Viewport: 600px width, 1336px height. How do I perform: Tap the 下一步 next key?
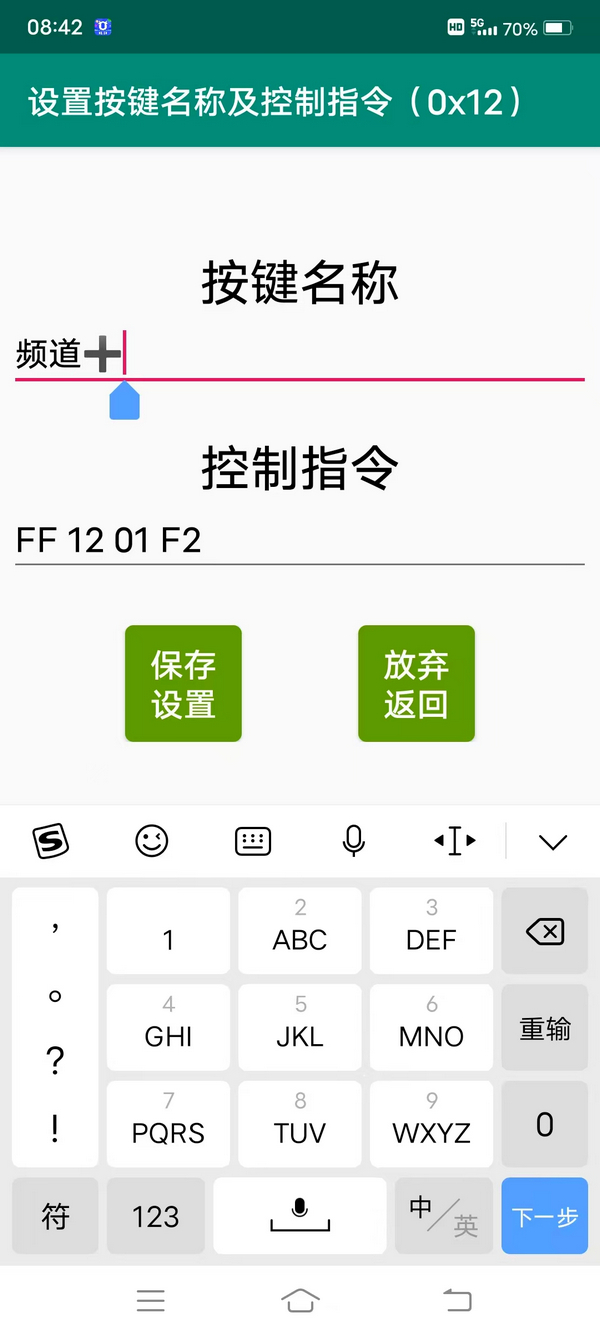(545, 1216)
